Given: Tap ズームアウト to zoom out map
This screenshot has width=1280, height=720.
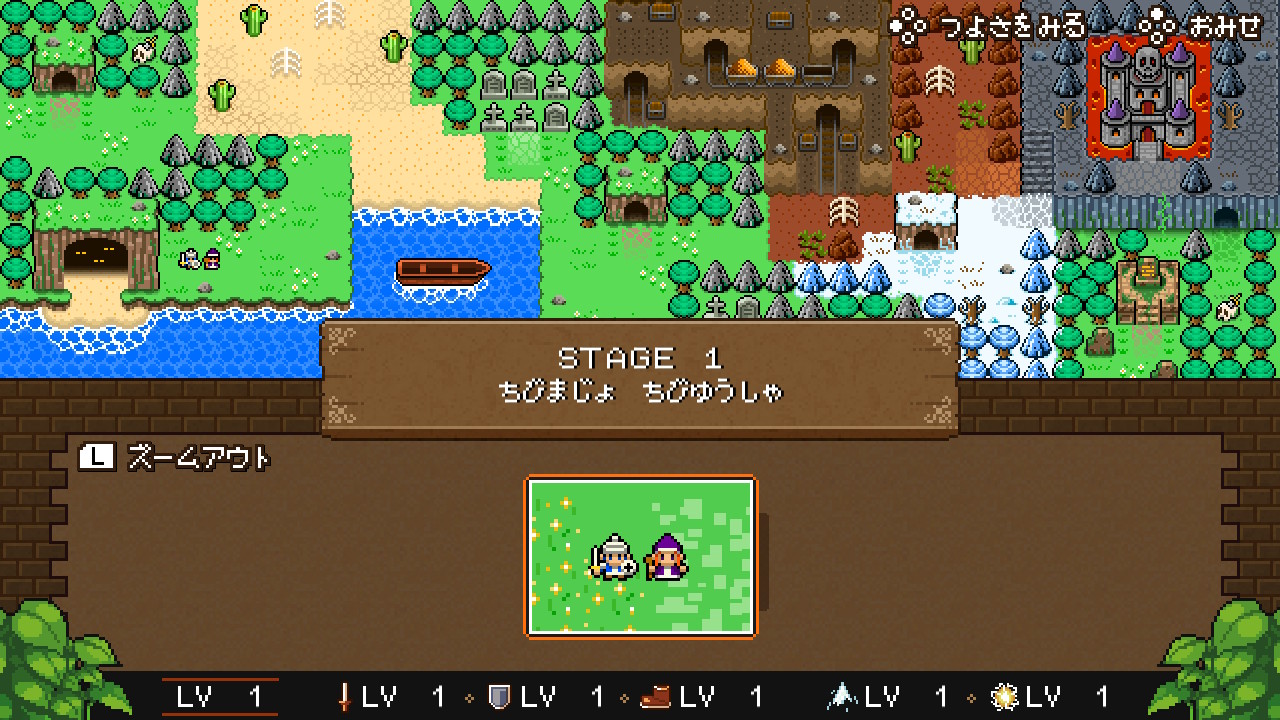Looking at the screenshot, I should [176, 458].
